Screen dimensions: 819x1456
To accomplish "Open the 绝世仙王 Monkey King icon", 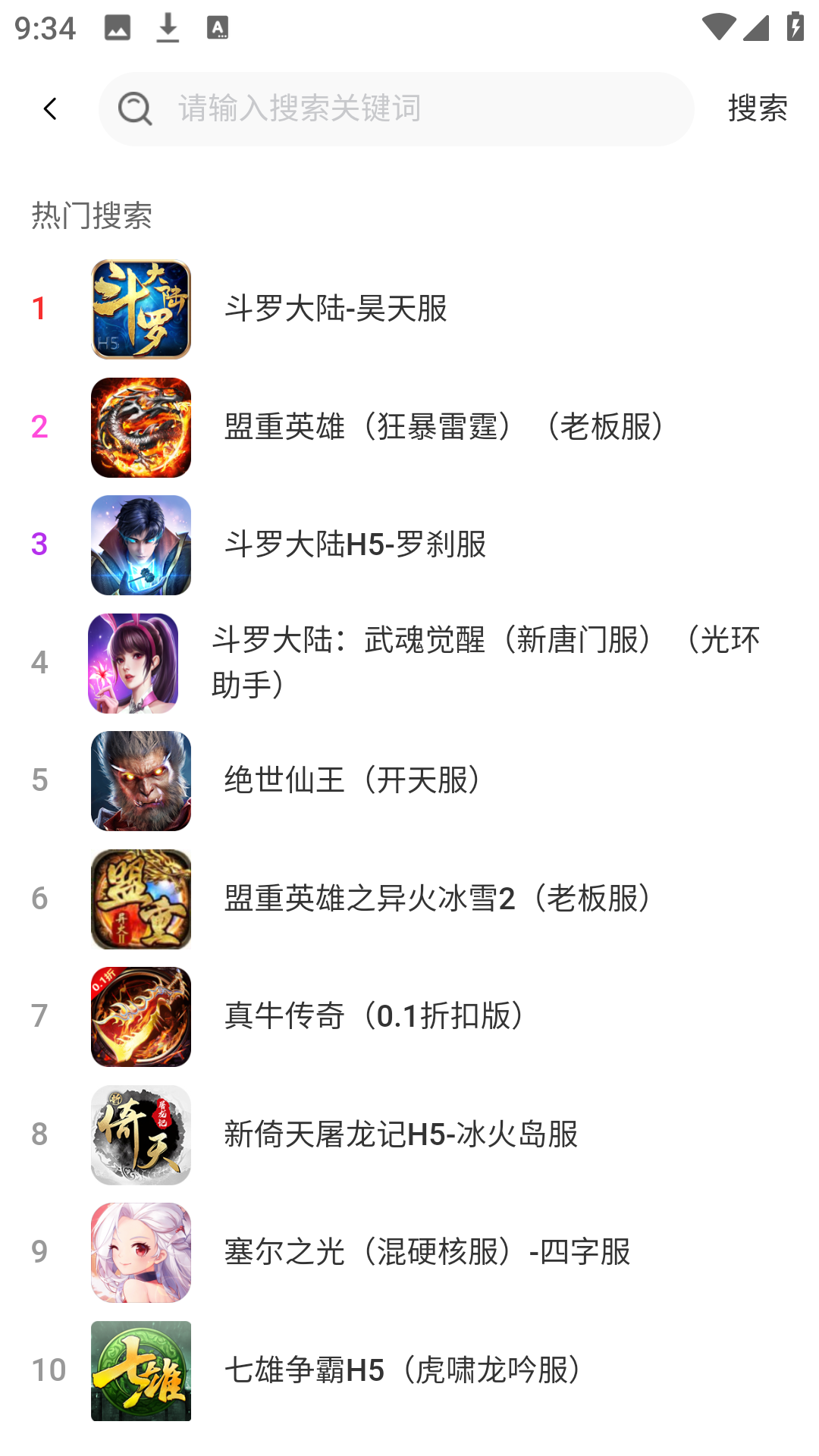I will click(140, 780).
